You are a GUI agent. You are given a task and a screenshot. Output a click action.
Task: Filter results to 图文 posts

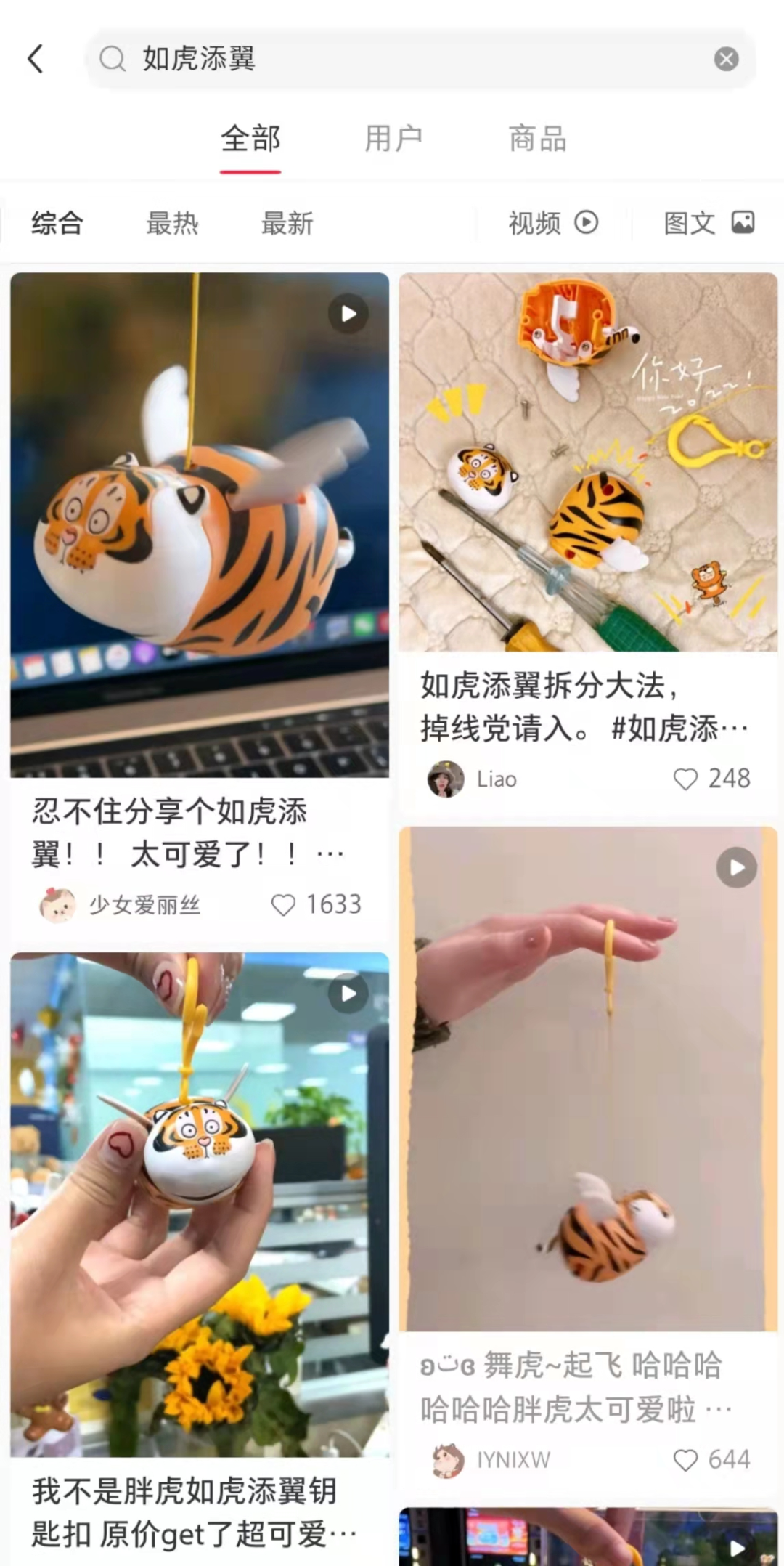point(709,223)
